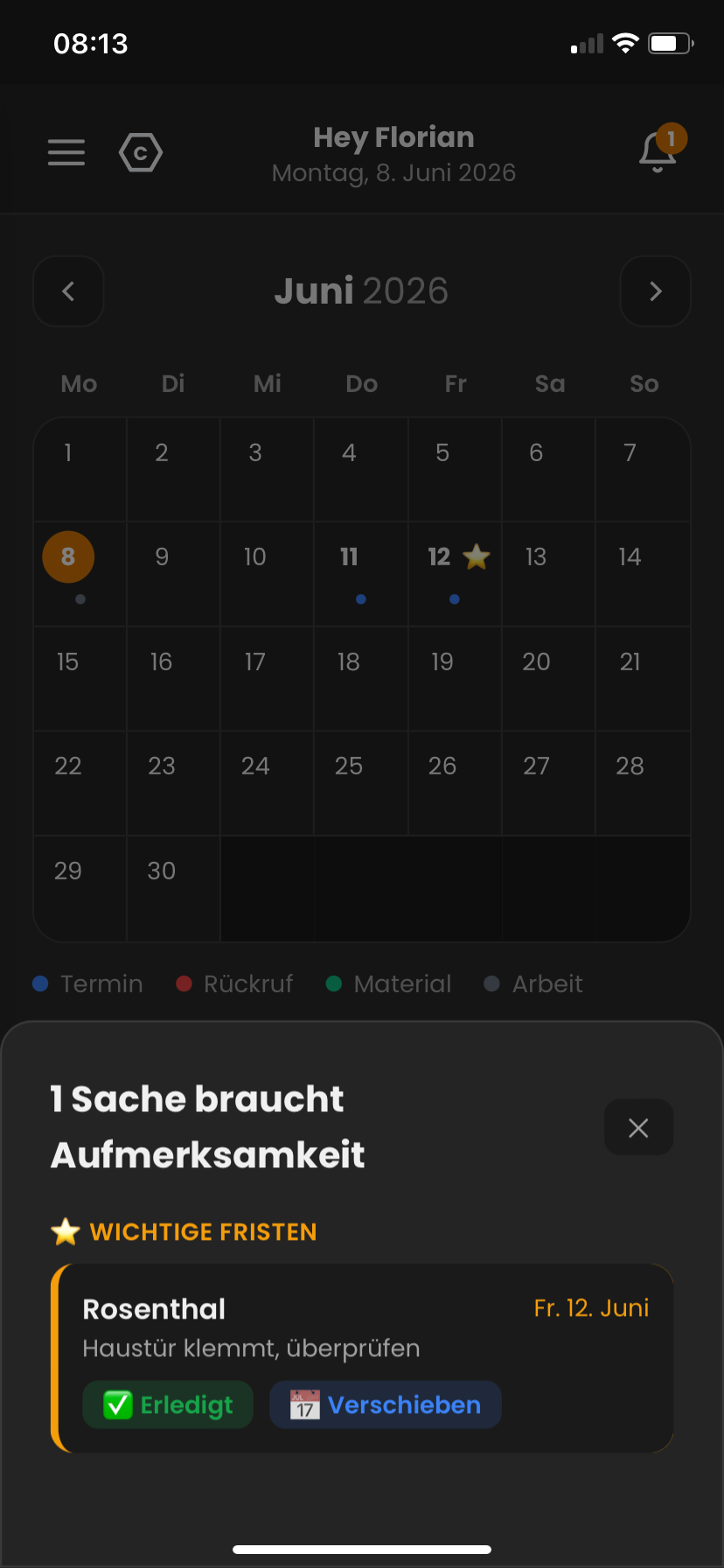This screenshot has width=724, height=1568.
Task: Open the Rosenthal deadline card
Action: click(x=362, y=1358)
